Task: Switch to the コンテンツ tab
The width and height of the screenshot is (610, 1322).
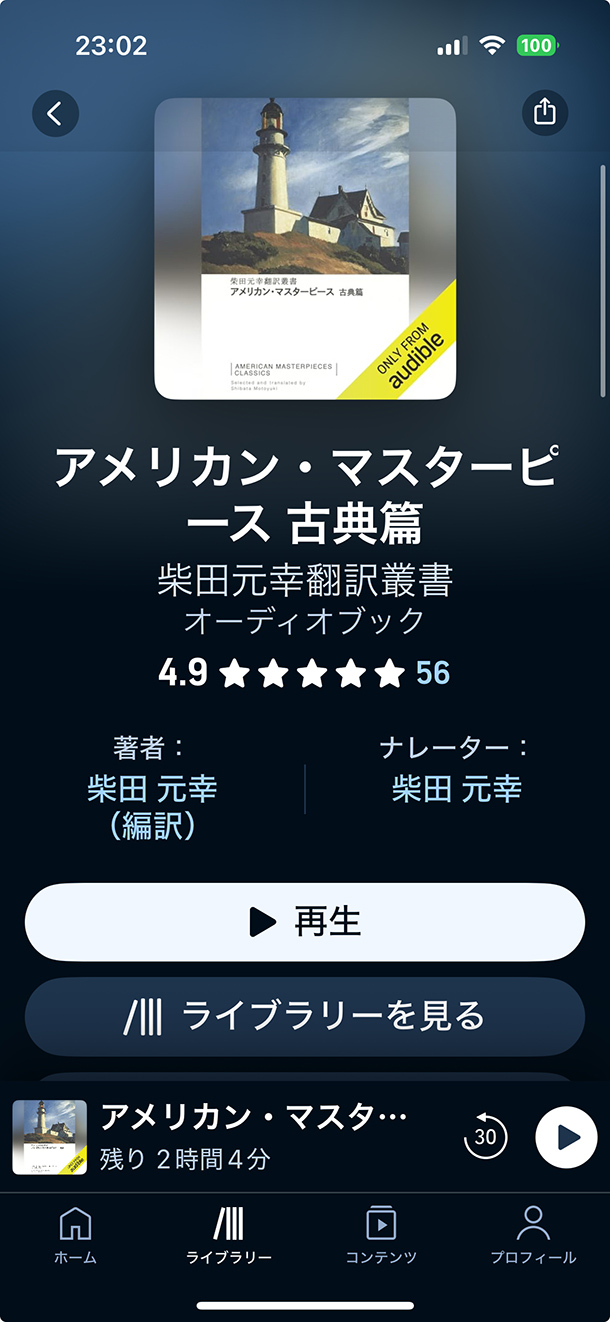Action: point(381,1236)
